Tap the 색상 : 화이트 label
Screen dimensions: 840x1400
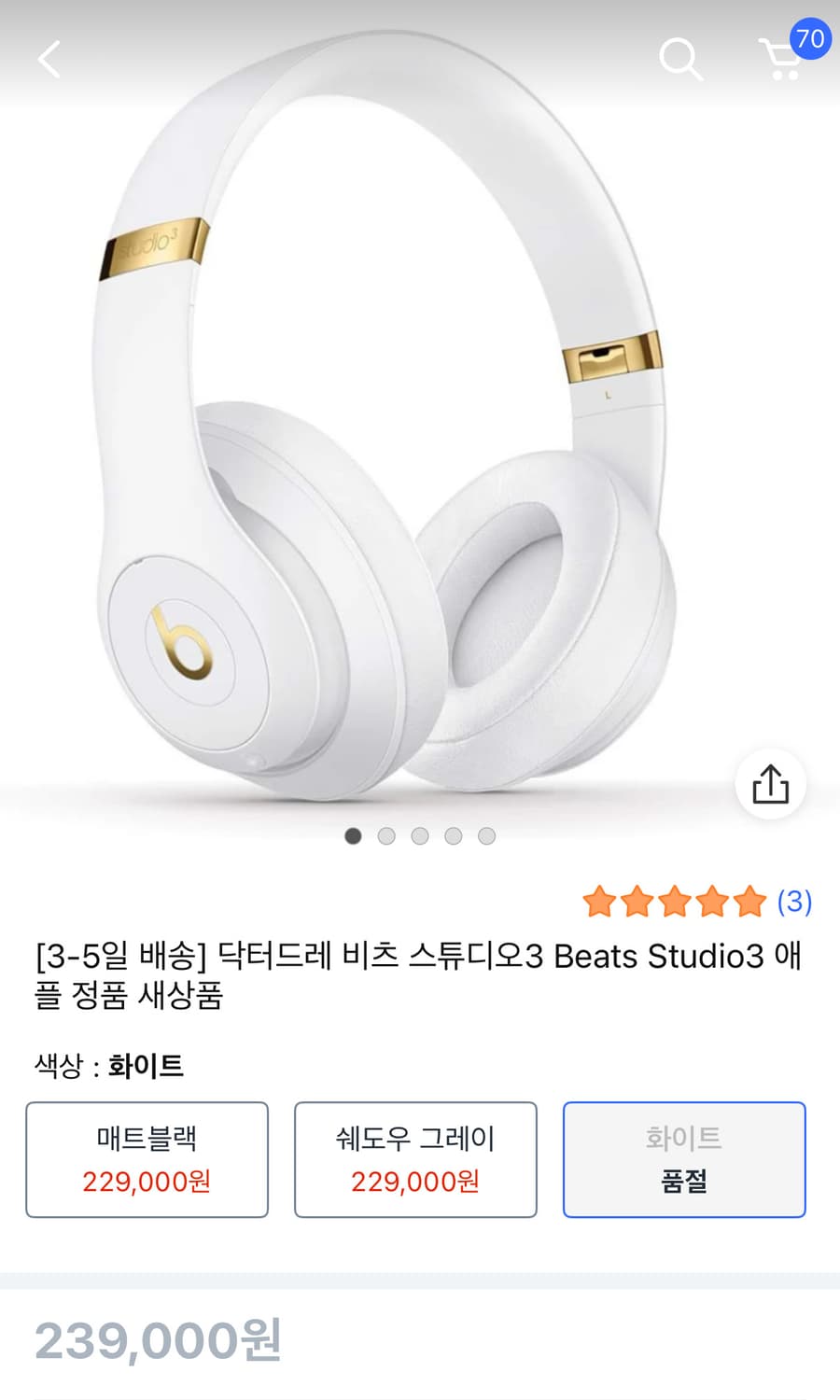click(107, 1065)
